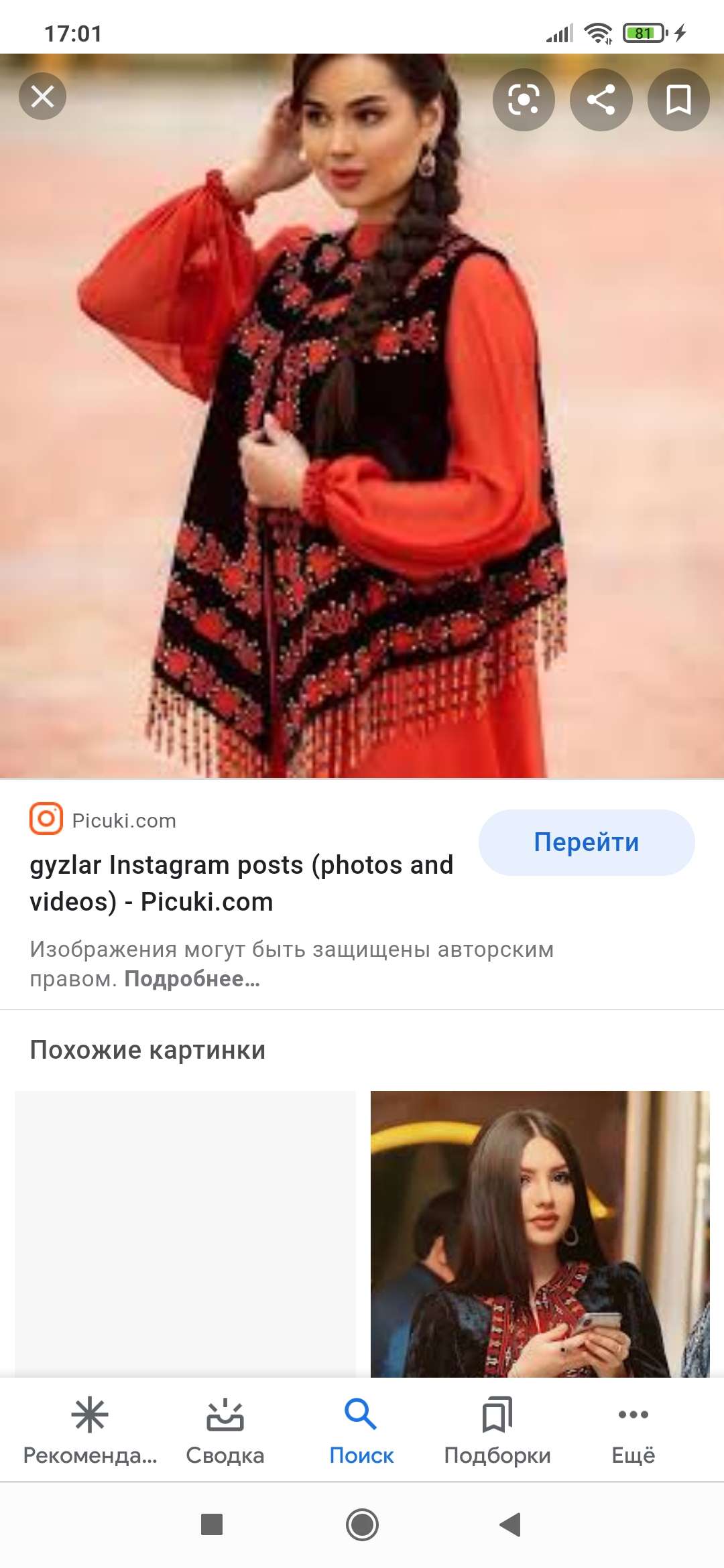
Task: Go back with system back button
Action: (510, 1524)
